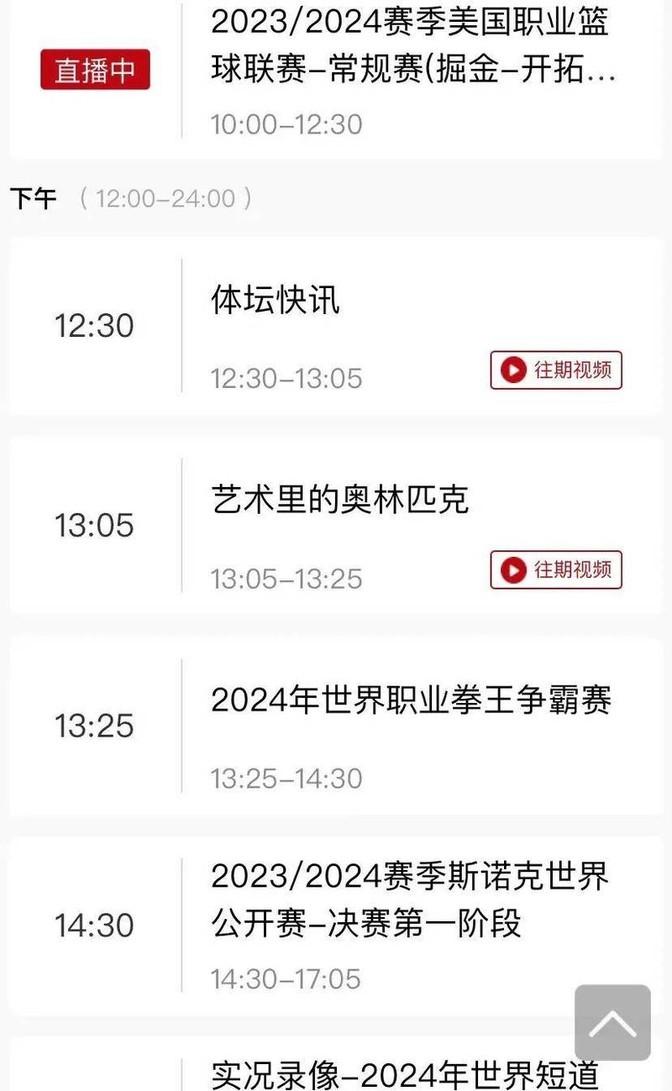Open the 斯诺克世界公开赛 决赛第一阶段 listing
Image resolution: width=672 pixels, height=1091 pixels.
tap(408, 900)
